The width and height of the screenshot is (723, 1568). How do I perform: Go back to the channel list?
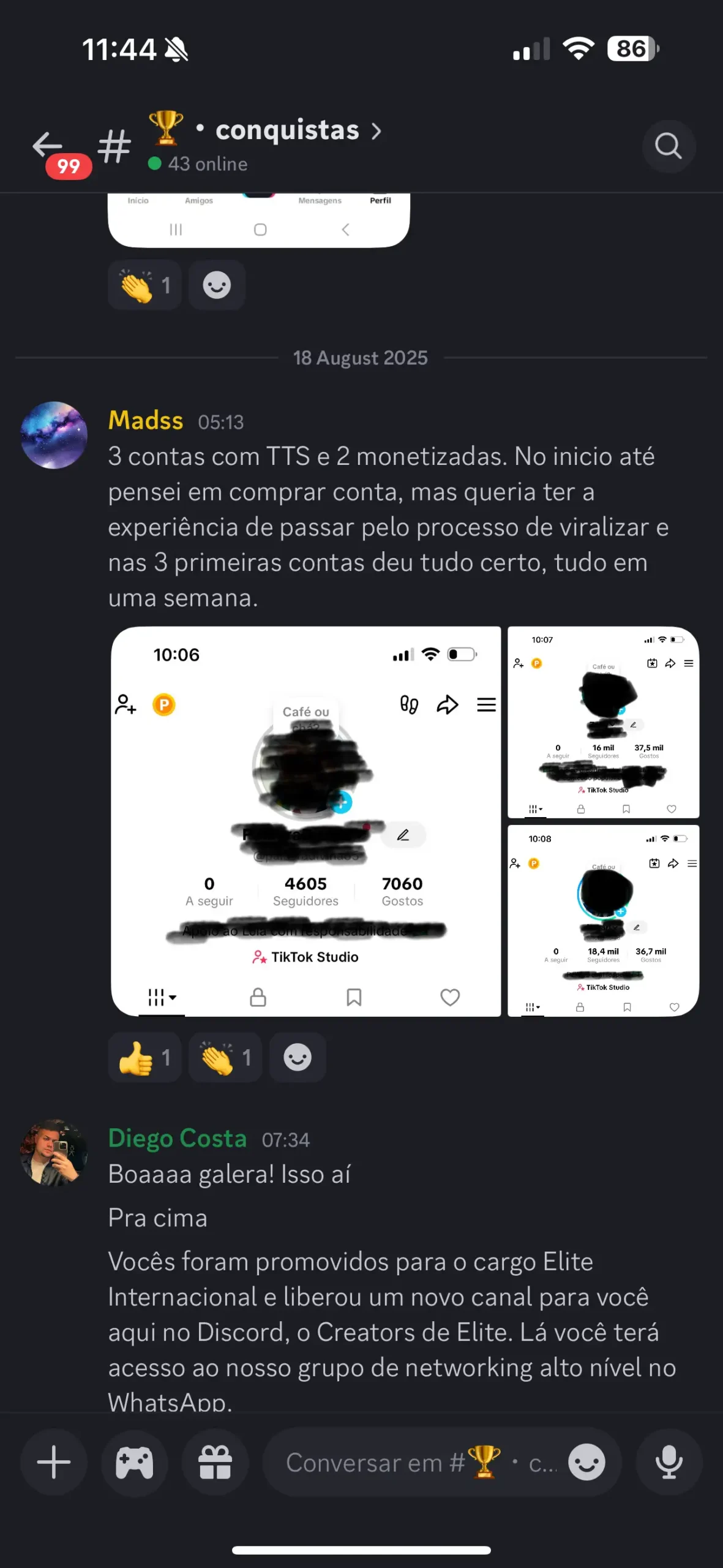pos(48,146)
